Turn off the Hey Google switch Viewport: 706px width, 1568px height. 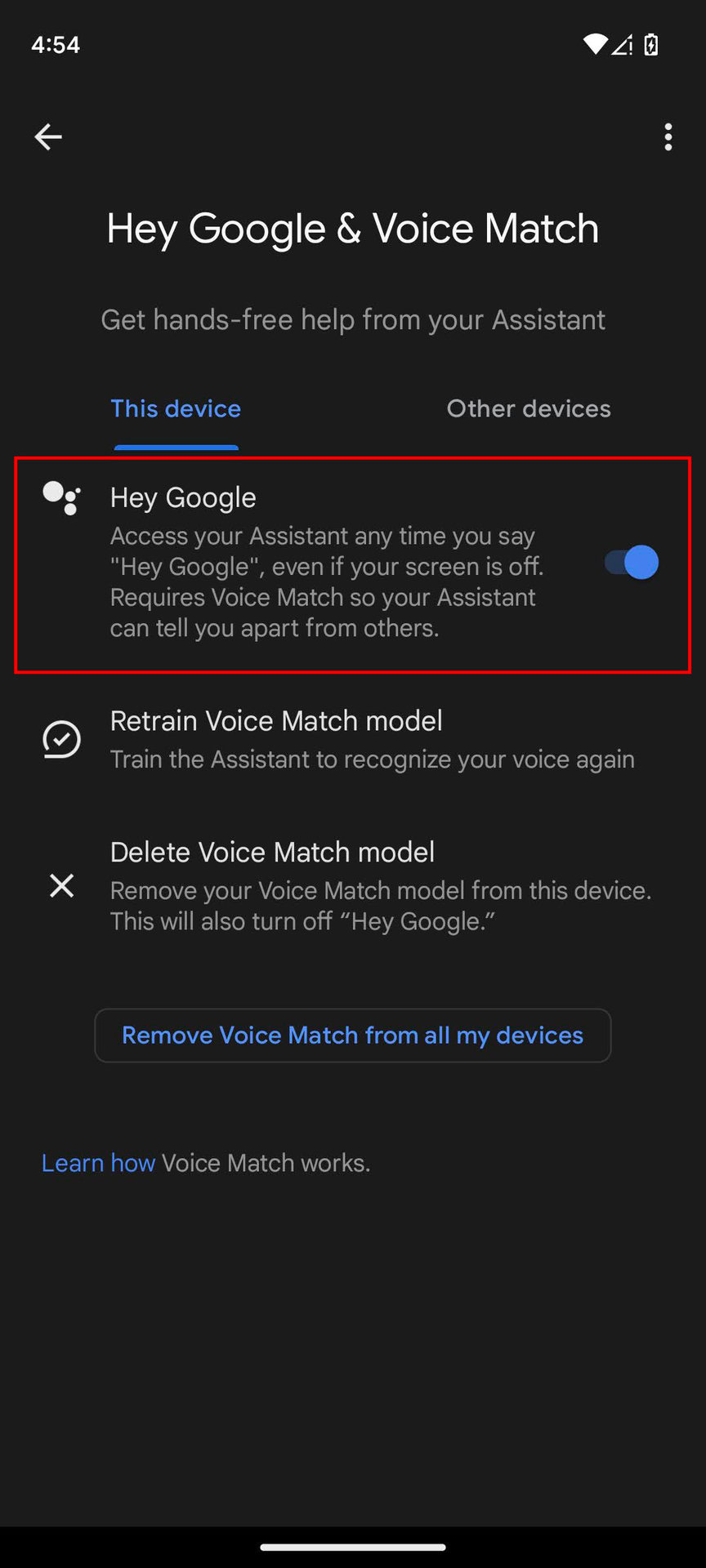tap(632, 563)
